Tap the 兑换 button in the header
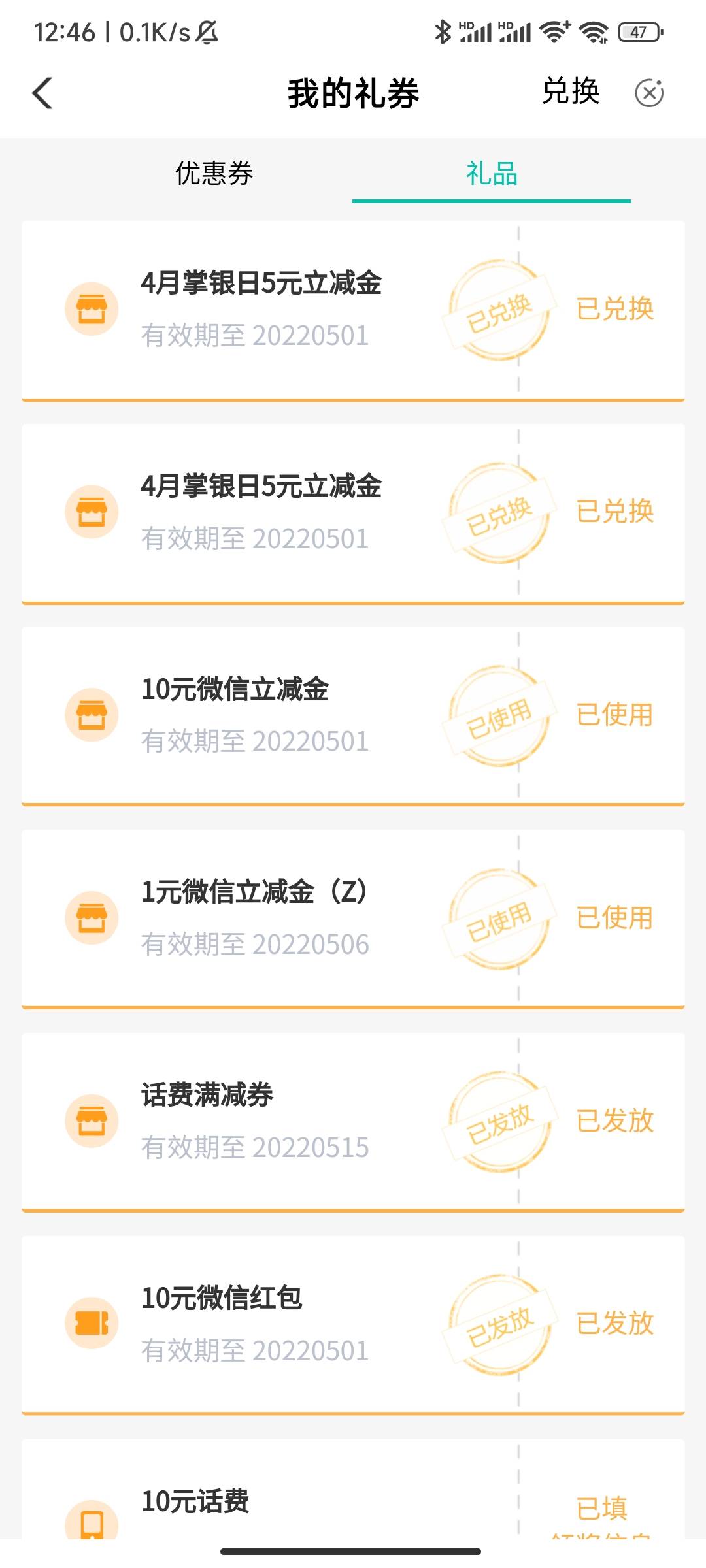 (571, 91)
